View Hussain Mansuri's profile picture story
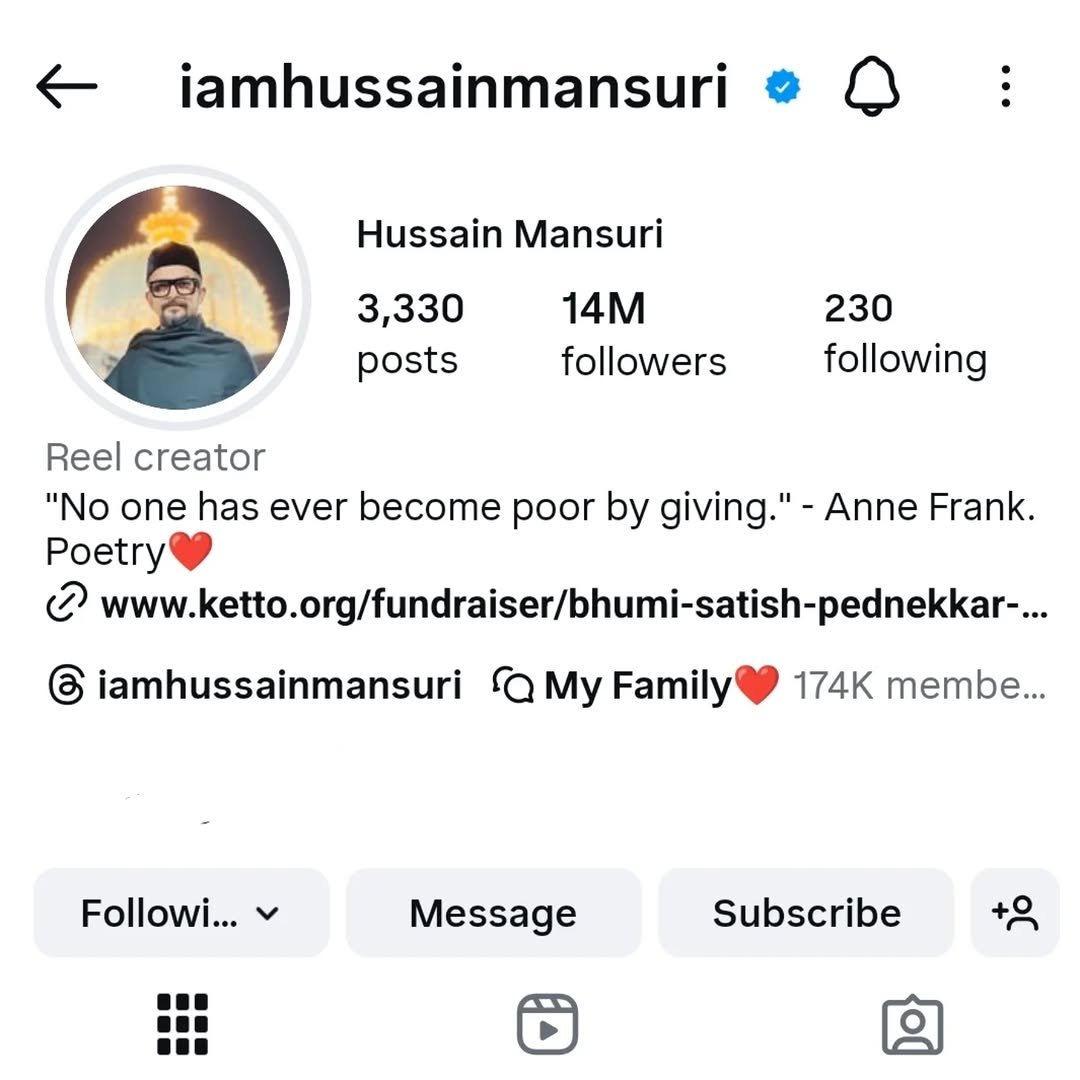This screenshot has width=1080, height=1080. tap(178, 297)
